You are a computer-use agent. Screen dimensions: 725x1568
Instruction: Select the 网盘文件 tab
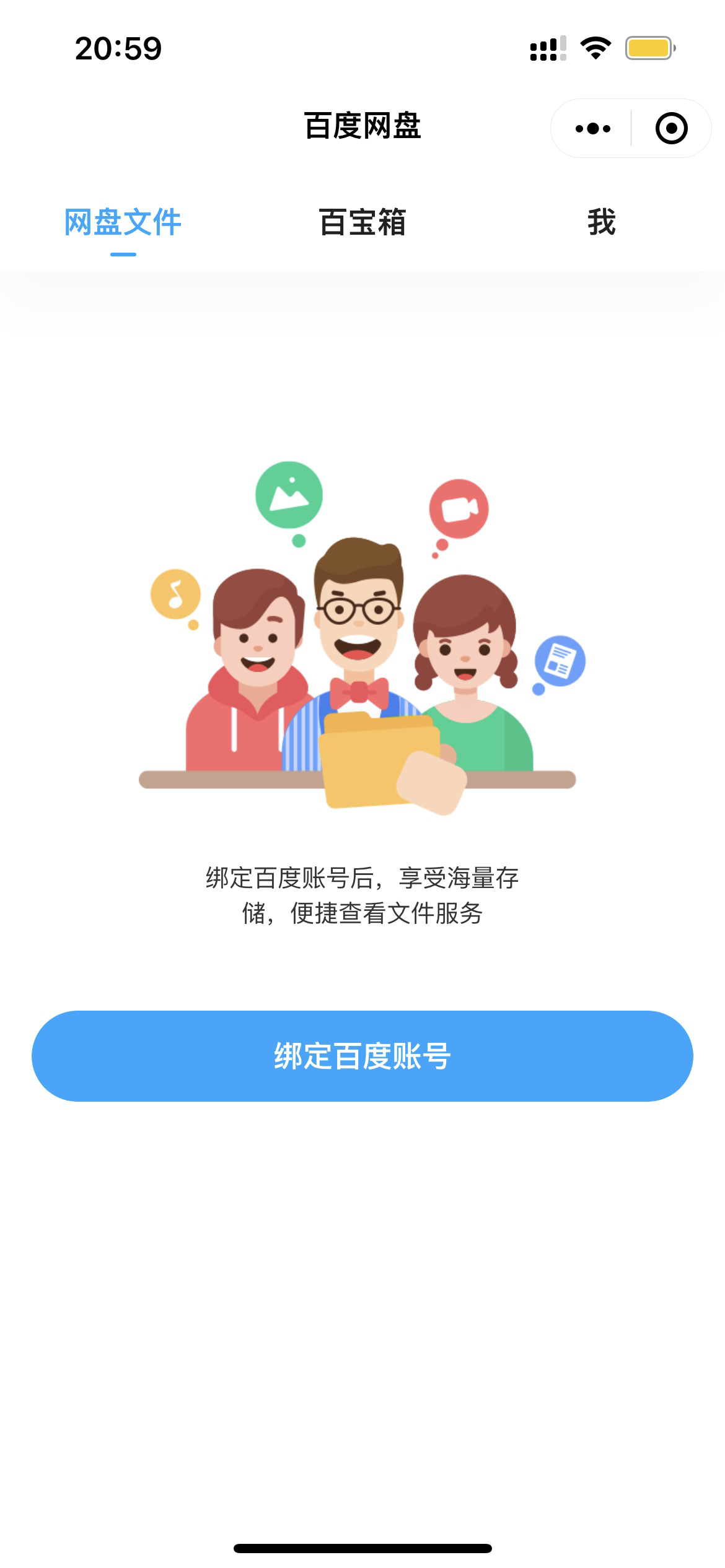point(123,223)
